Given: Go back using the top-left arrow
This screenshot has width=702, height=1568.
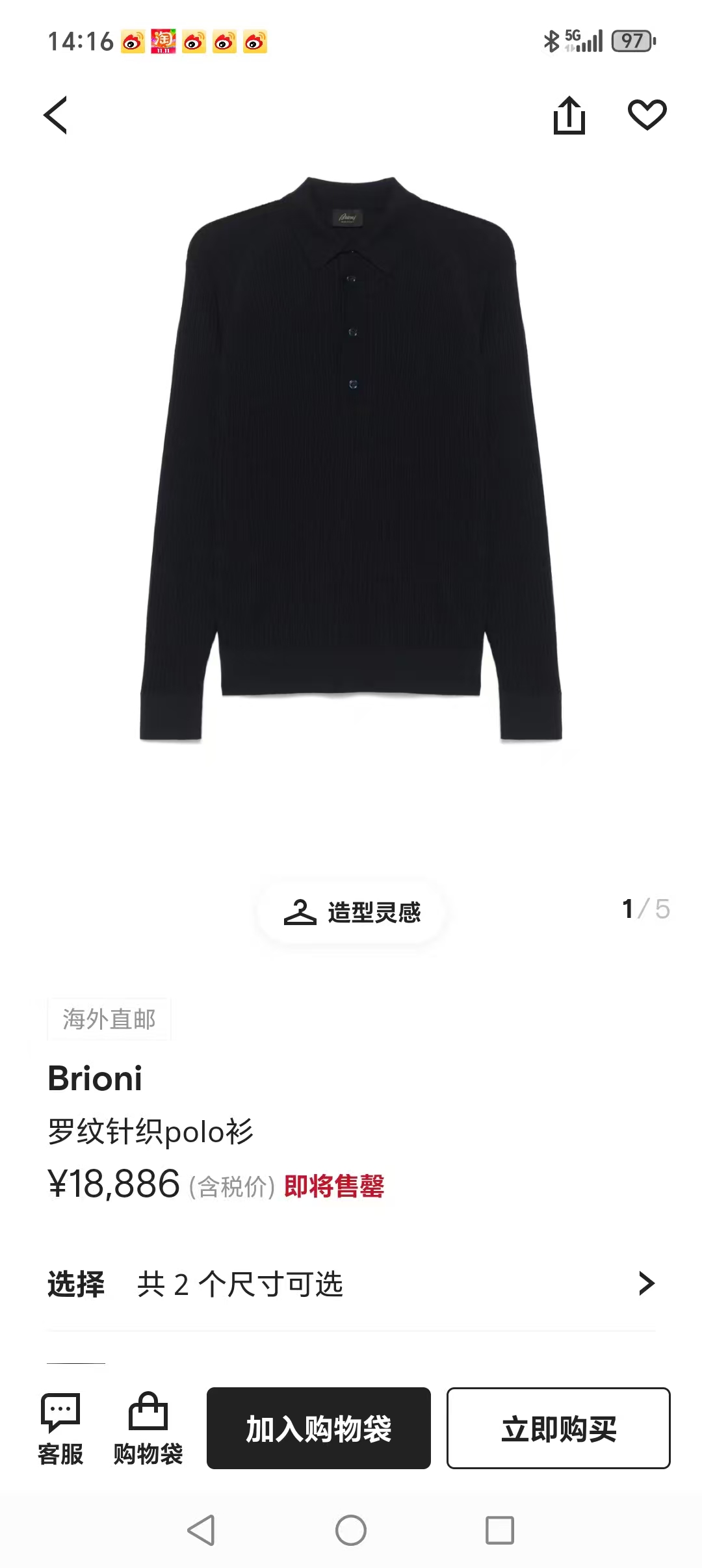Looking at the screenshot, I should 56,116.
